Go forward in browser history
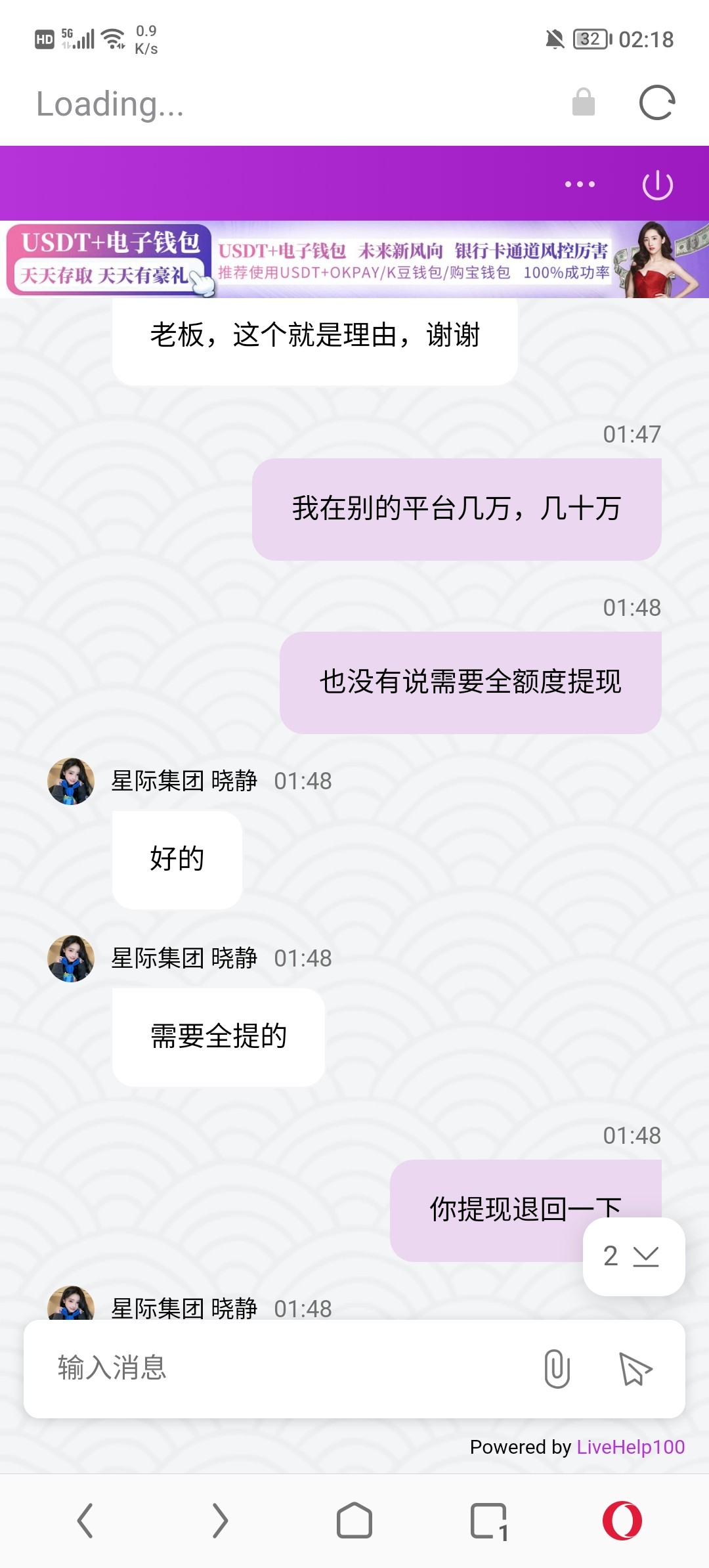Viewport: 709px width, 1568px height. [x=220, y=1521]
